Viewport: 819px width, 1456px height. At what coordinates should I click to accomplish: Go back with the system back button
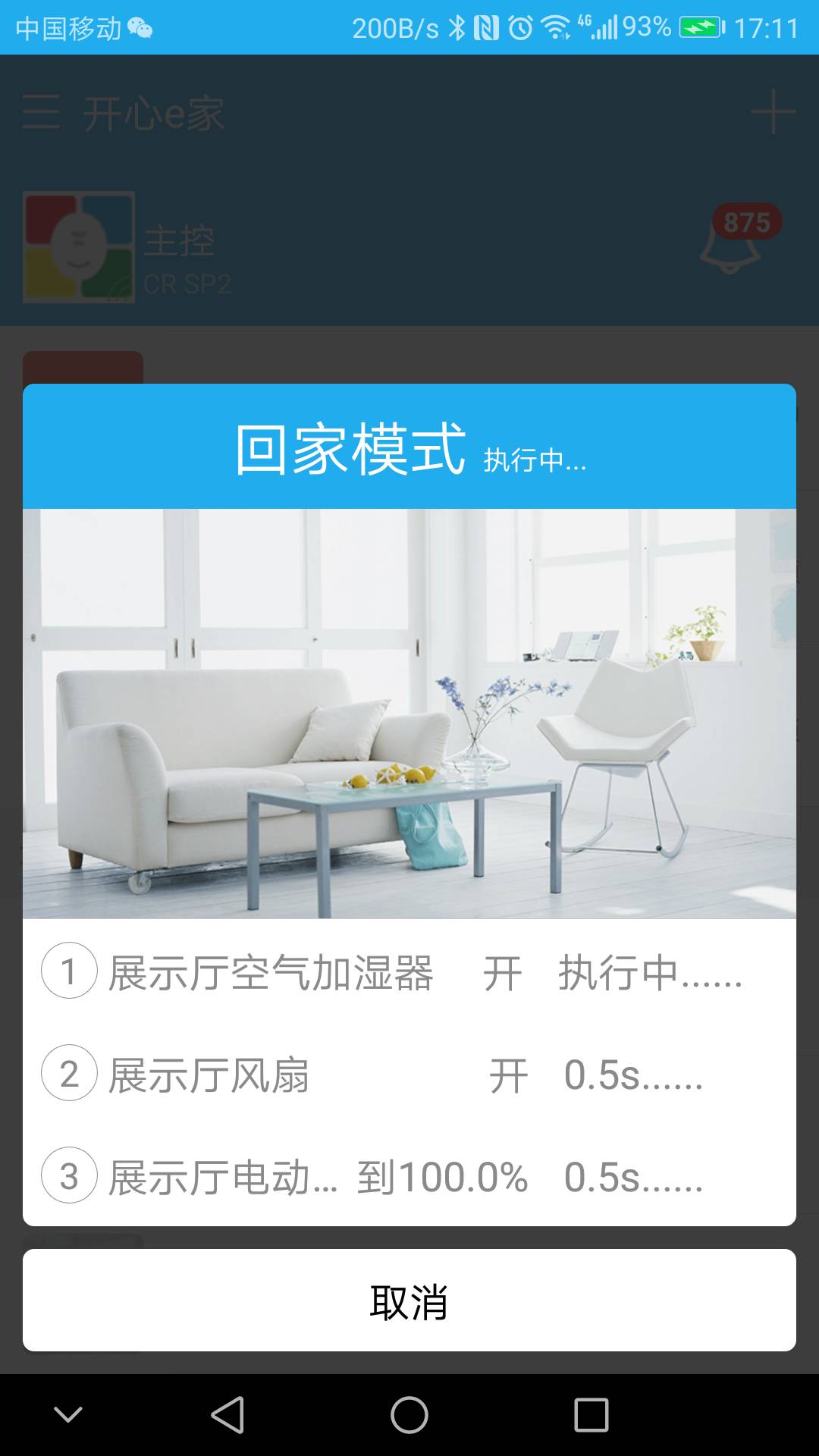coord(227,1415)
